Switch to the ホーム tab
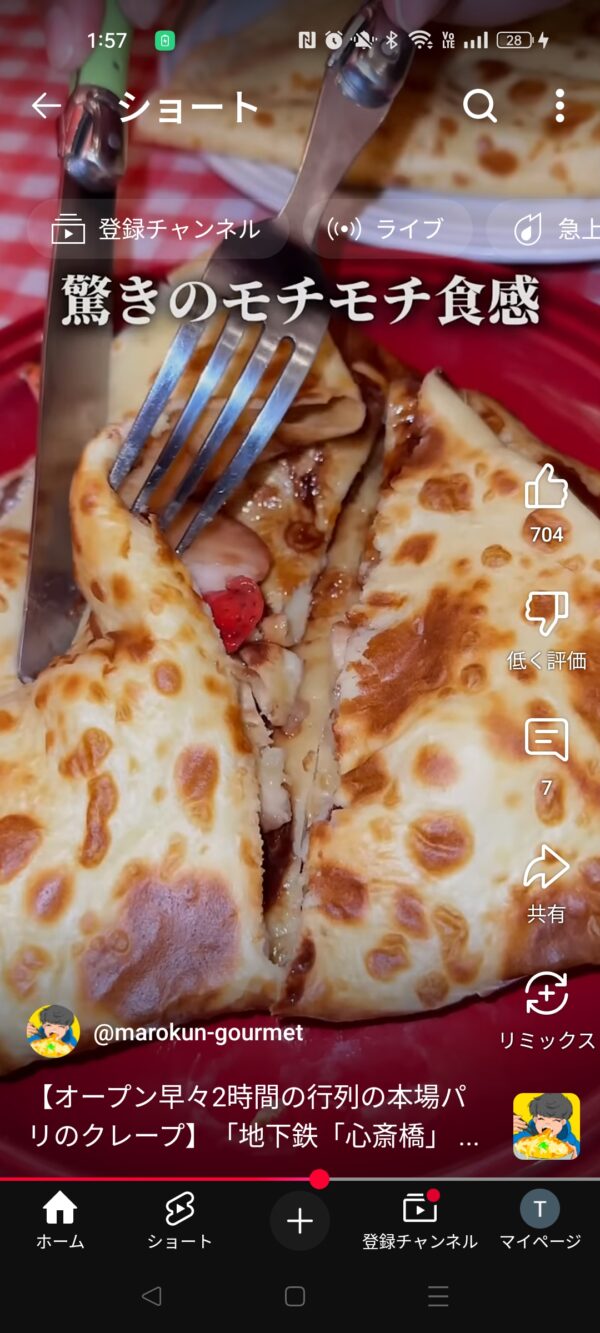Viewport: 600px width, 1333px height. click(x=60, y=1221)
